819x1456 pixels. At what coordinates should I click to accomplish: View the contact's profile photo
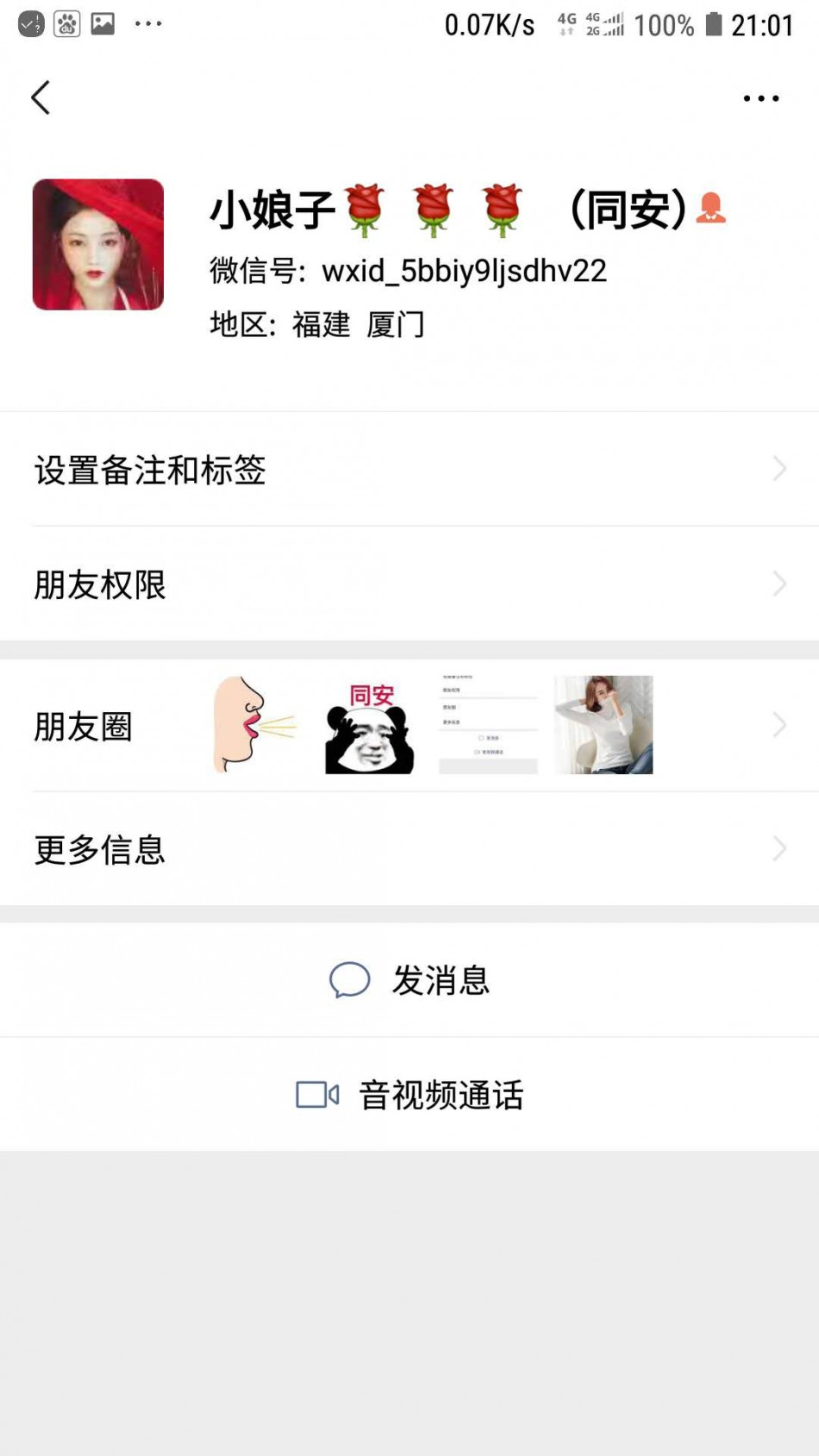click(98, 245)
